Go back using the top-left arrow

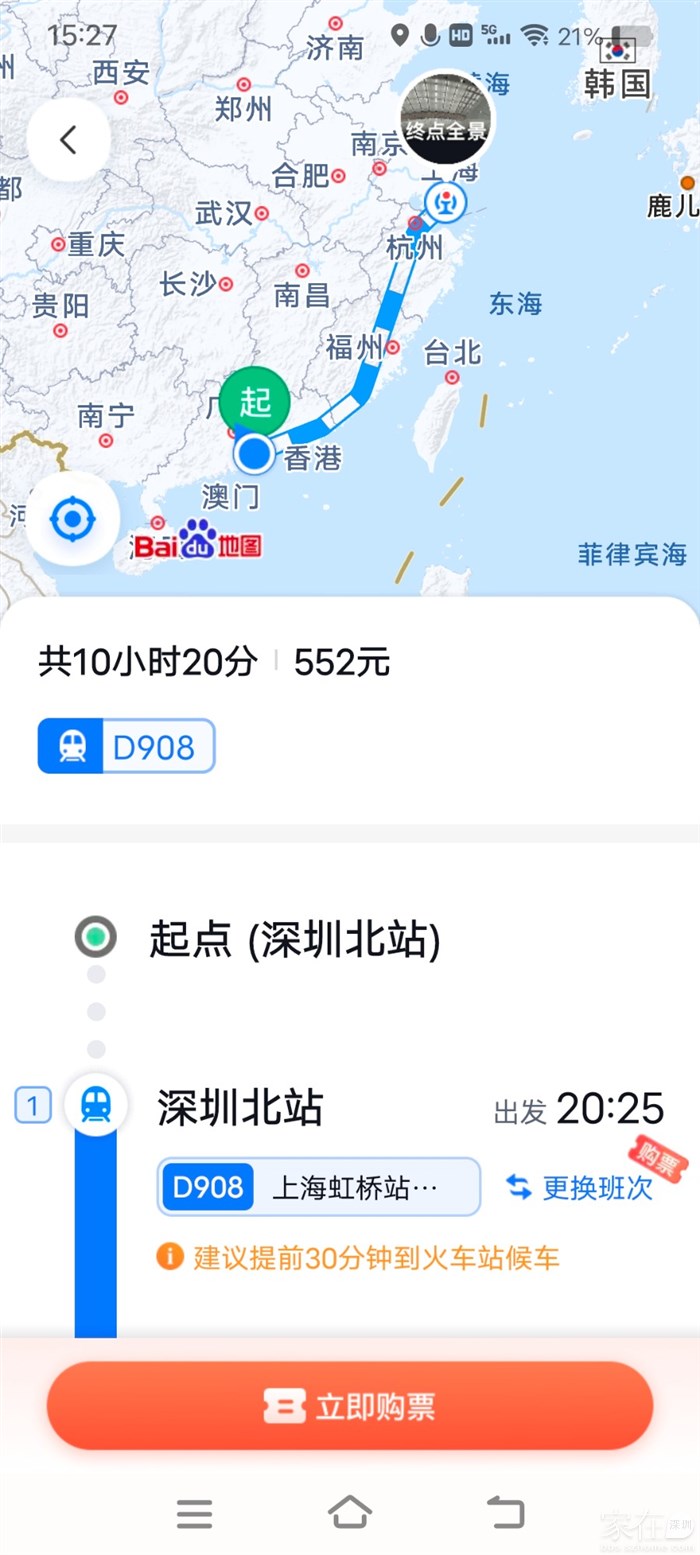68,140
